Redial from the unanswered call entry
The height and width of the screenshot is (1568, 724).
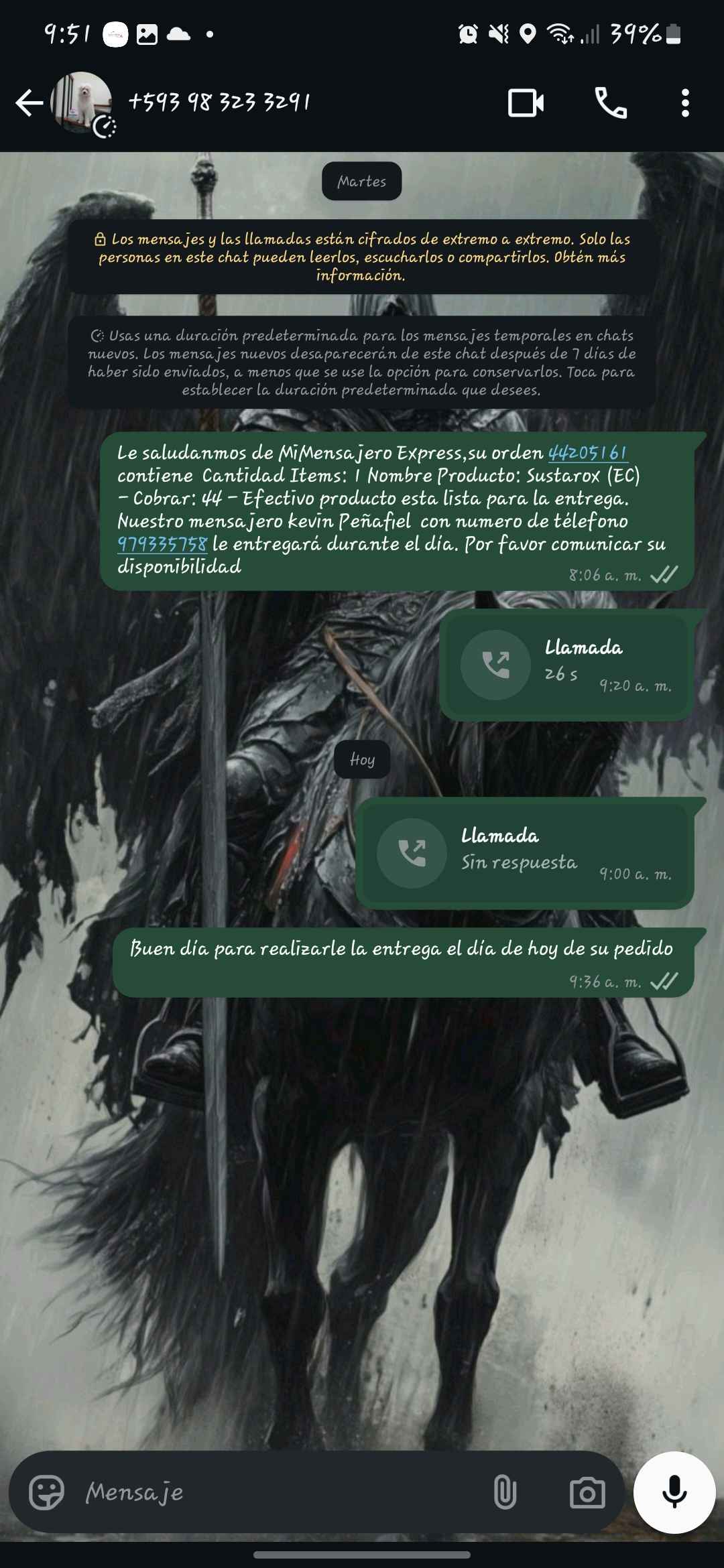tap(412, 853)
